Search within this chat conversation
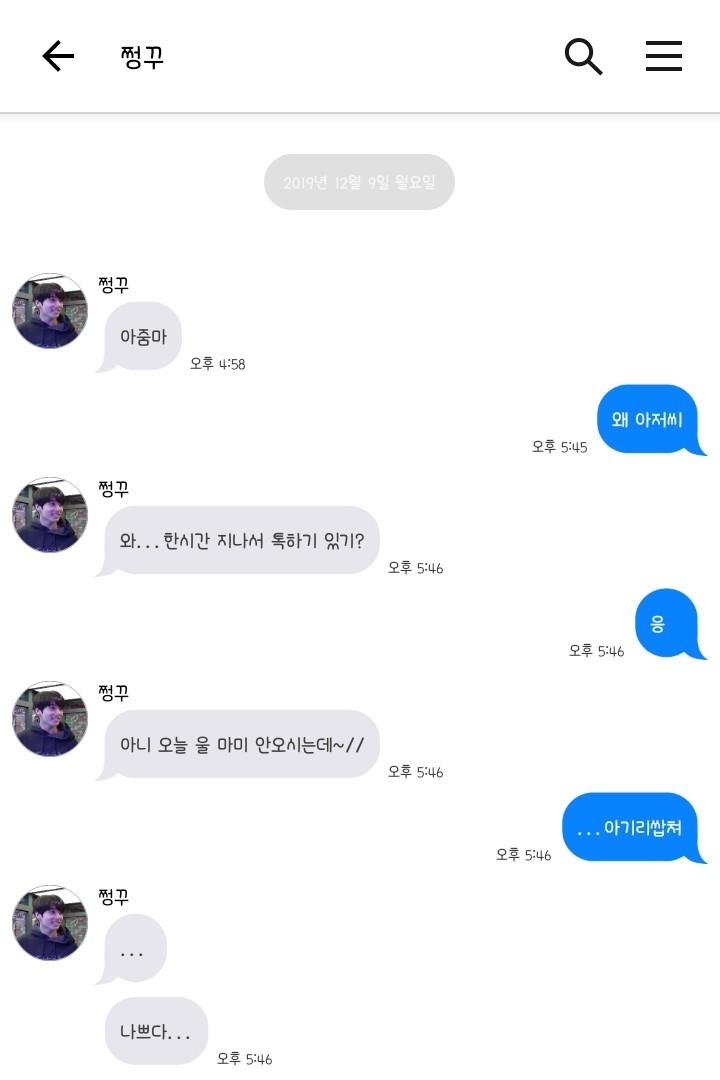 [x=583, y=57]
